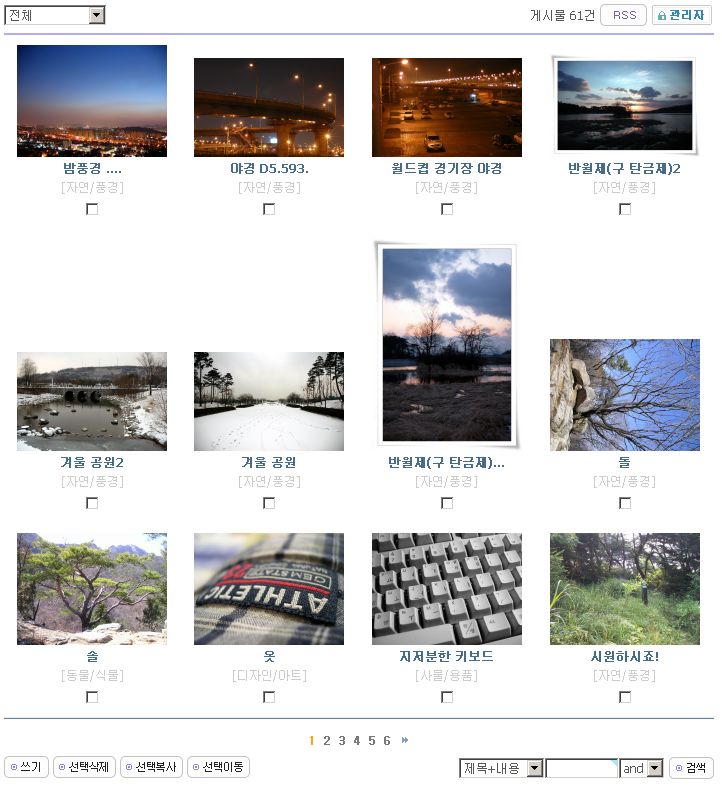This screenshot has height=791, width=722.
Task: Select the checkbox under 반월제(구 탄금제)2
Action: [625, 209]
